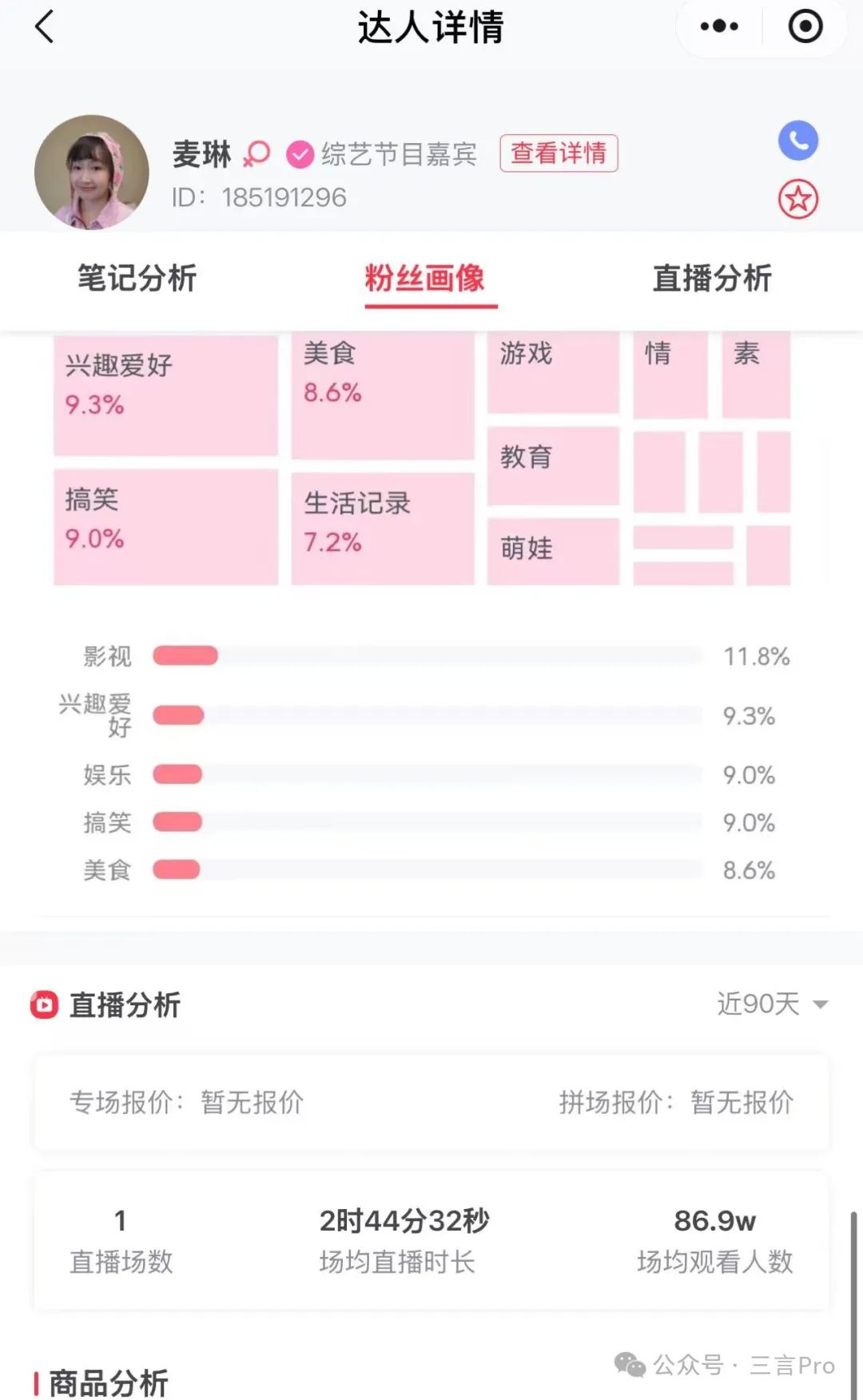This screenshot has width=863, height=1400.
Task: Tap 查看详情 button next to 麦琳
Action: click(559, 153)
